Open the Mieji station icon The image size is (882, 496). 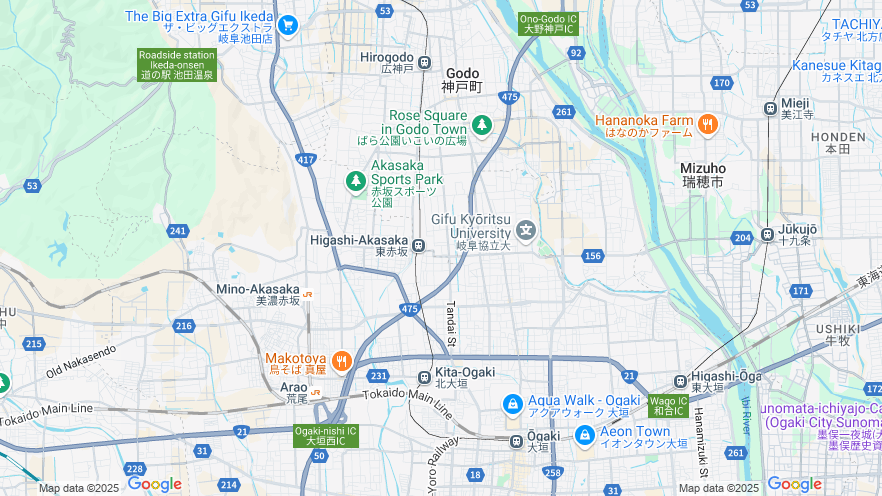pos(770,108)
